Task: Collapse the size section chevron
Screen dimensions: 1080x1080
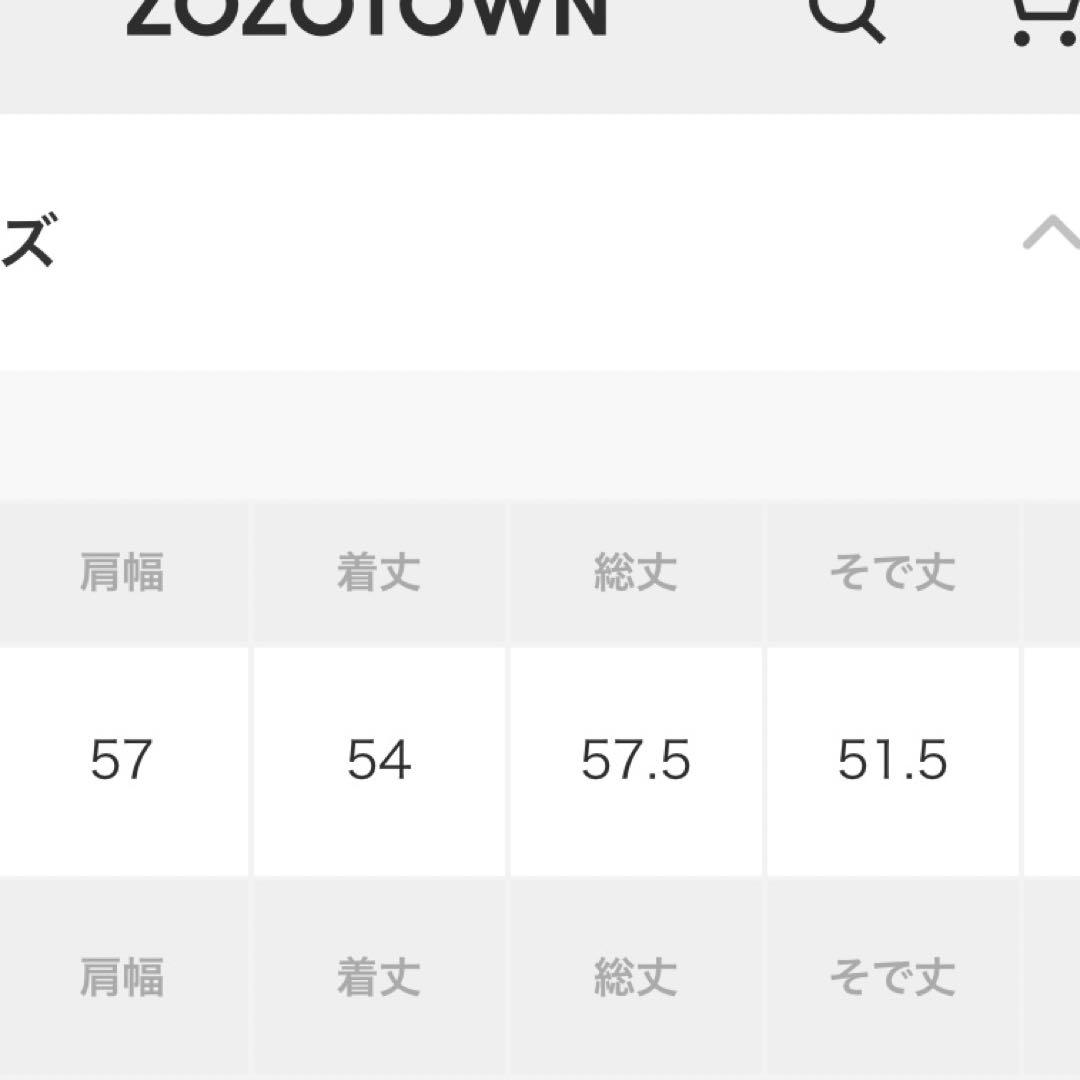Action: [x=1052, y=233]
